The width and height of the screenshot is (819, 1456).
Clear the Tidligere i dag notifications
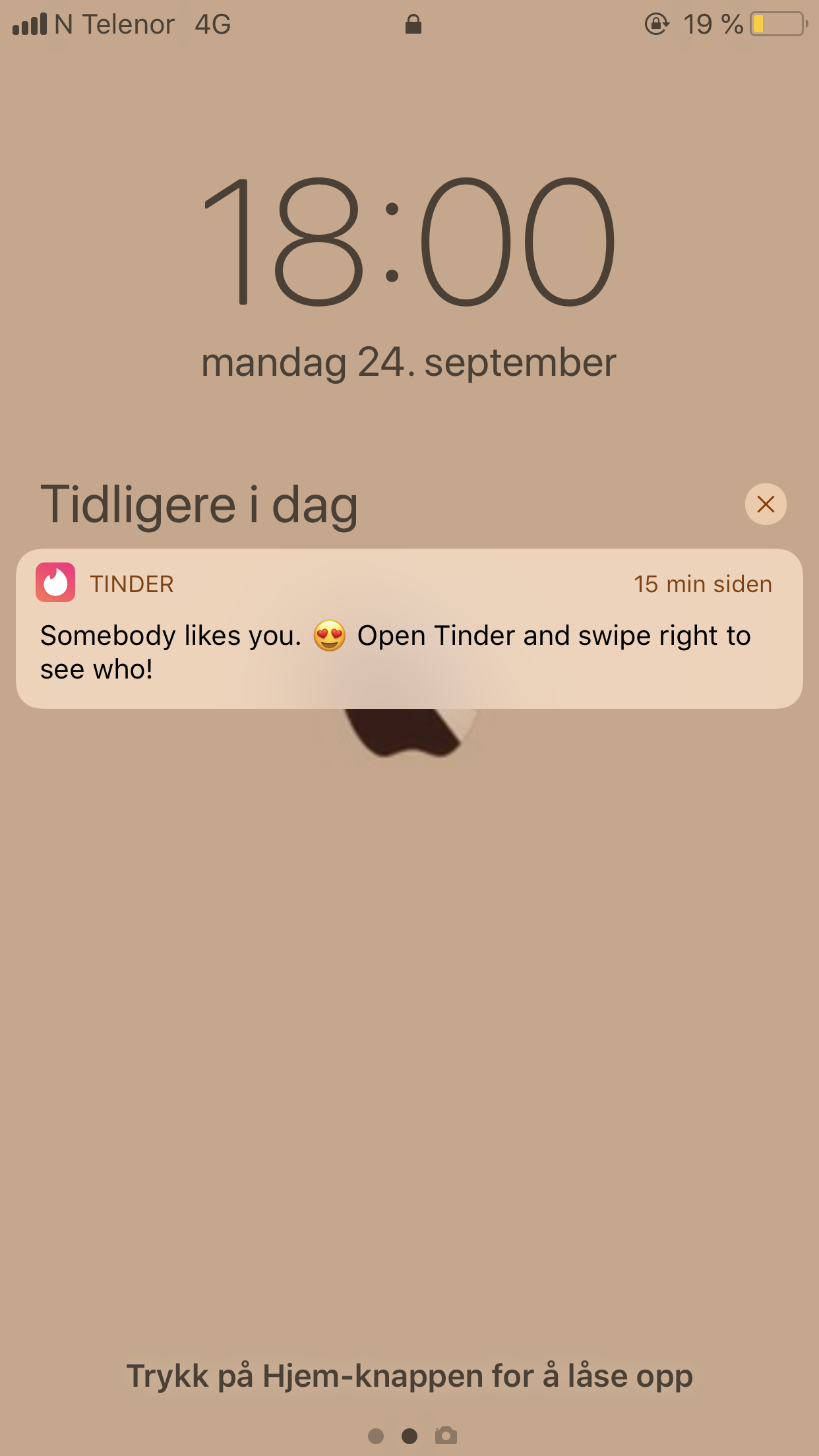pos(765,504)
